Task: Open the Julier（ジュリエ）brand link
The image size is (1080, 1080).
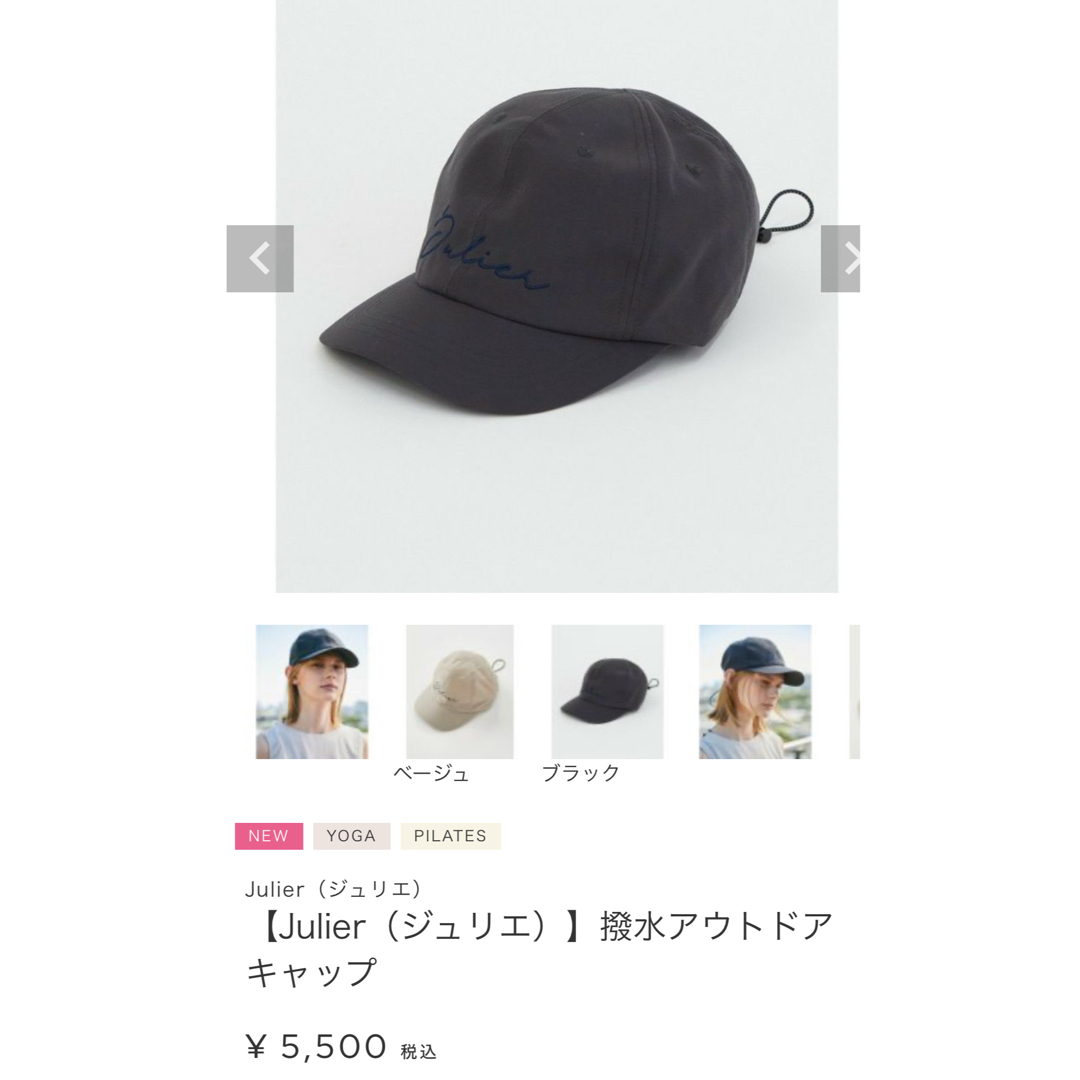Action: click(335, 889)
